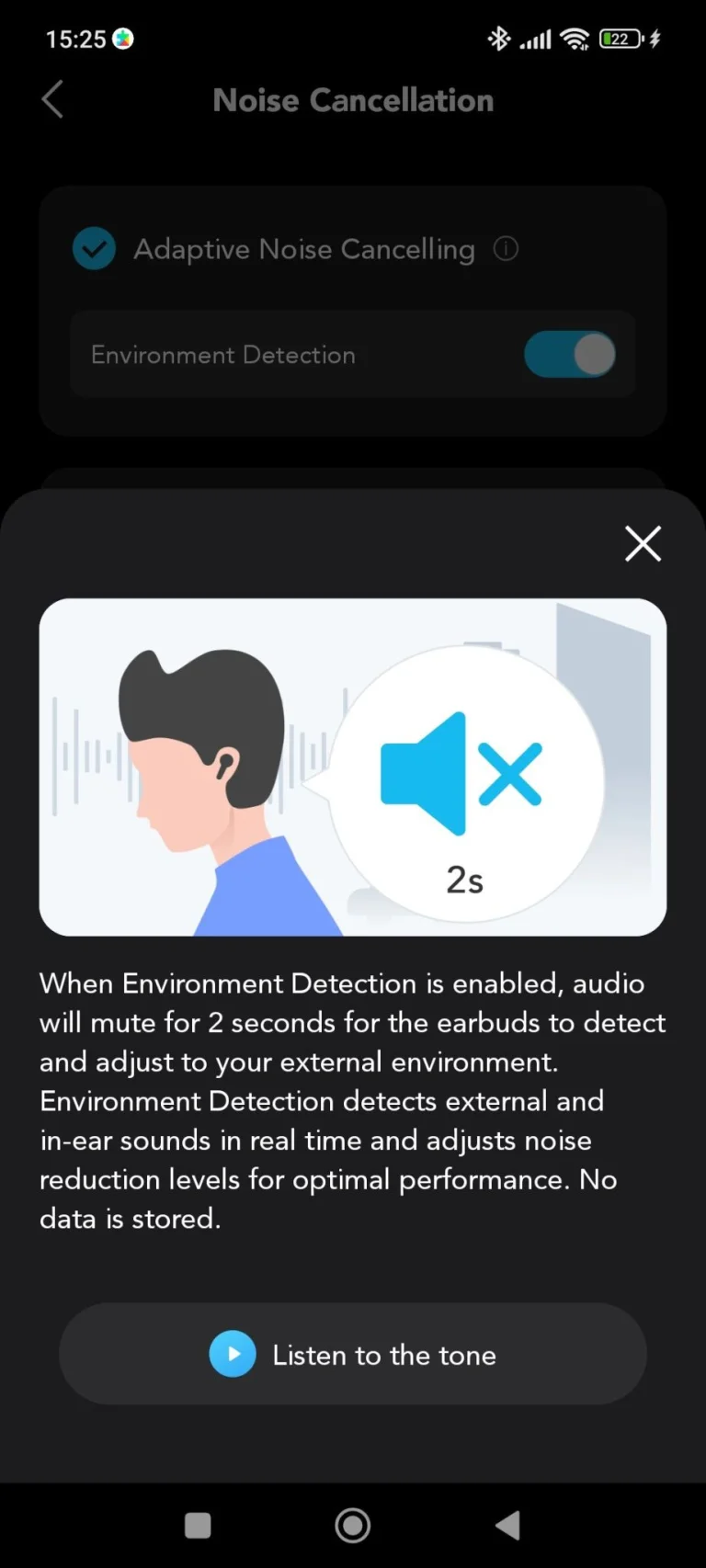Close the Environment Detection info sheet

[643, 543]
